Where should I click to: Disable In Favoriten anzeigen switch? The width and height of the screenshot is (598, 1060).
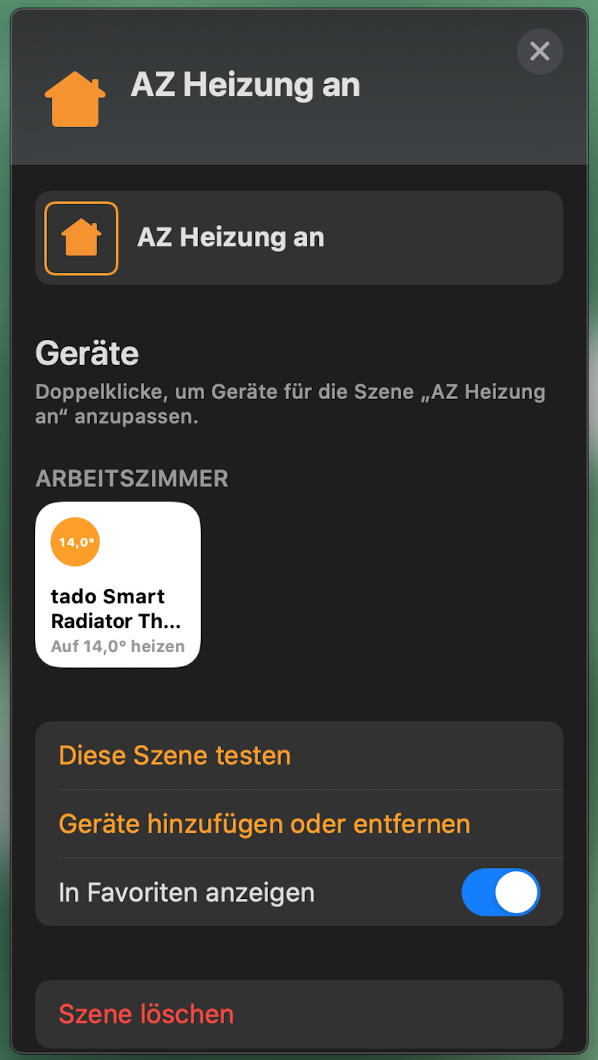pyautogui.click(x=501, y=892)
